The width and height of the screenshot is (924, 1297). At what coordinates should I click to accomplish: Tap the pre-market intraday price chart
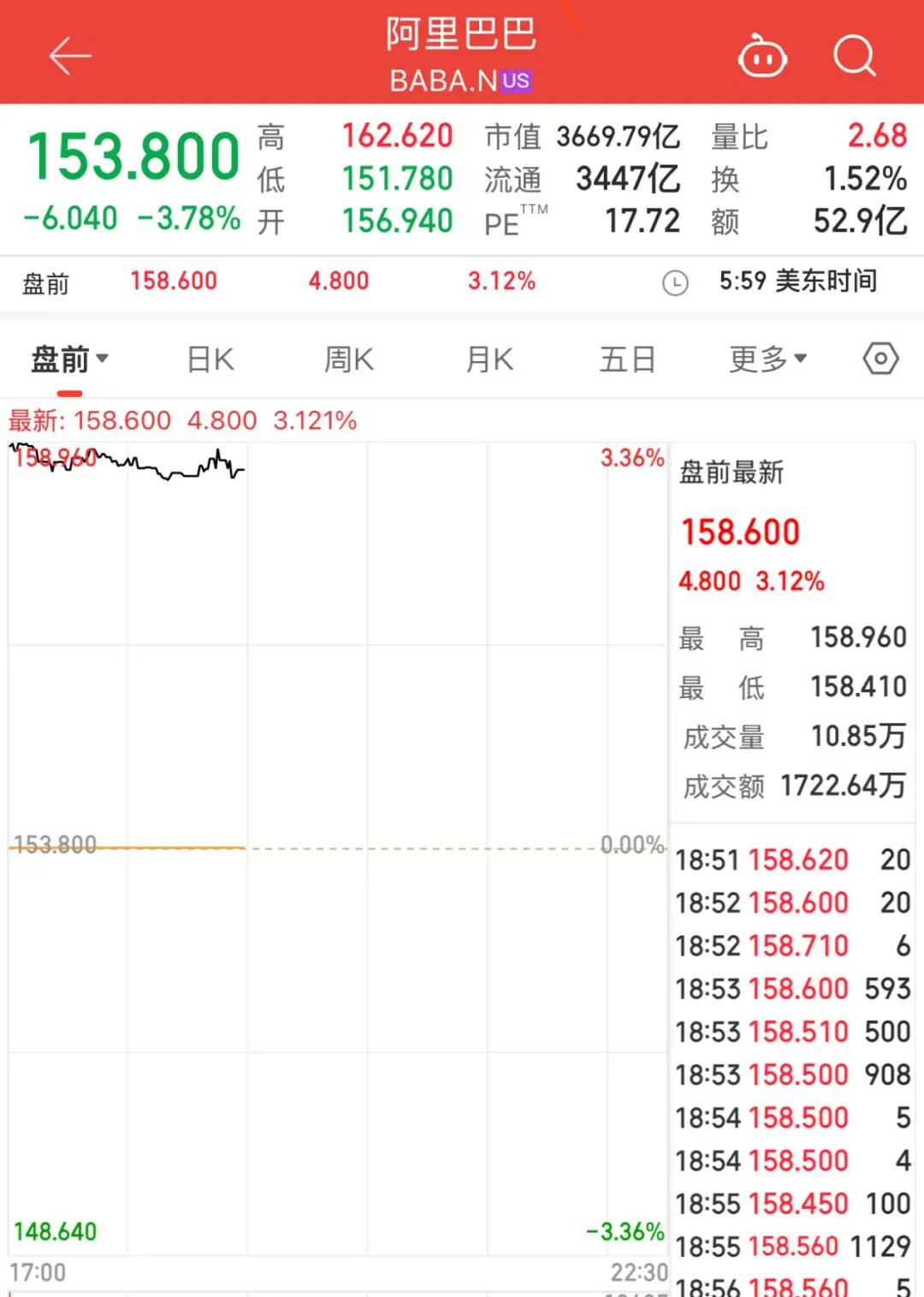338,847
